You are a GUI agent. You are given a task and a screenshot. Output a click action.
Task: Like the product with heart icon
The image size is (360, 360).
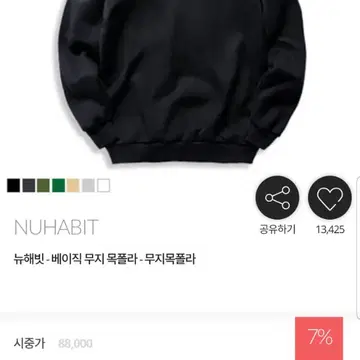click(330, 198)
